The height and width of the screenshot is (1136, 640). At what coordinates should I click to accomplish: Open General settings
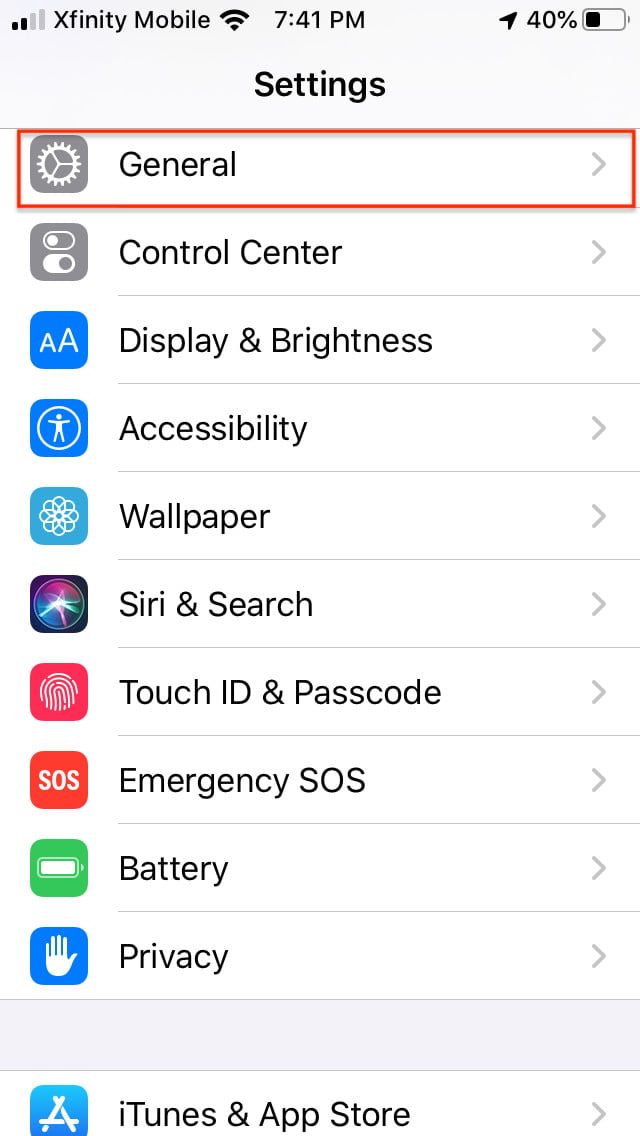point(320,164)
